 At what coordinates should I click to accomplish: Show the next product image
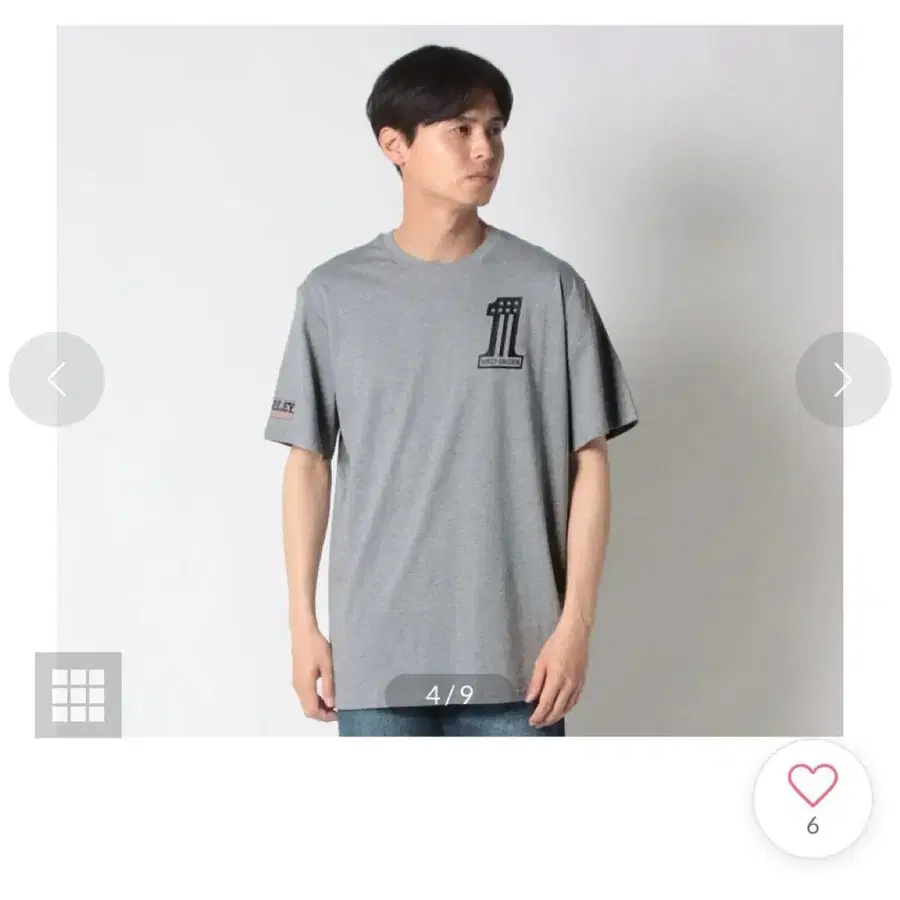(x=843, y=379)
